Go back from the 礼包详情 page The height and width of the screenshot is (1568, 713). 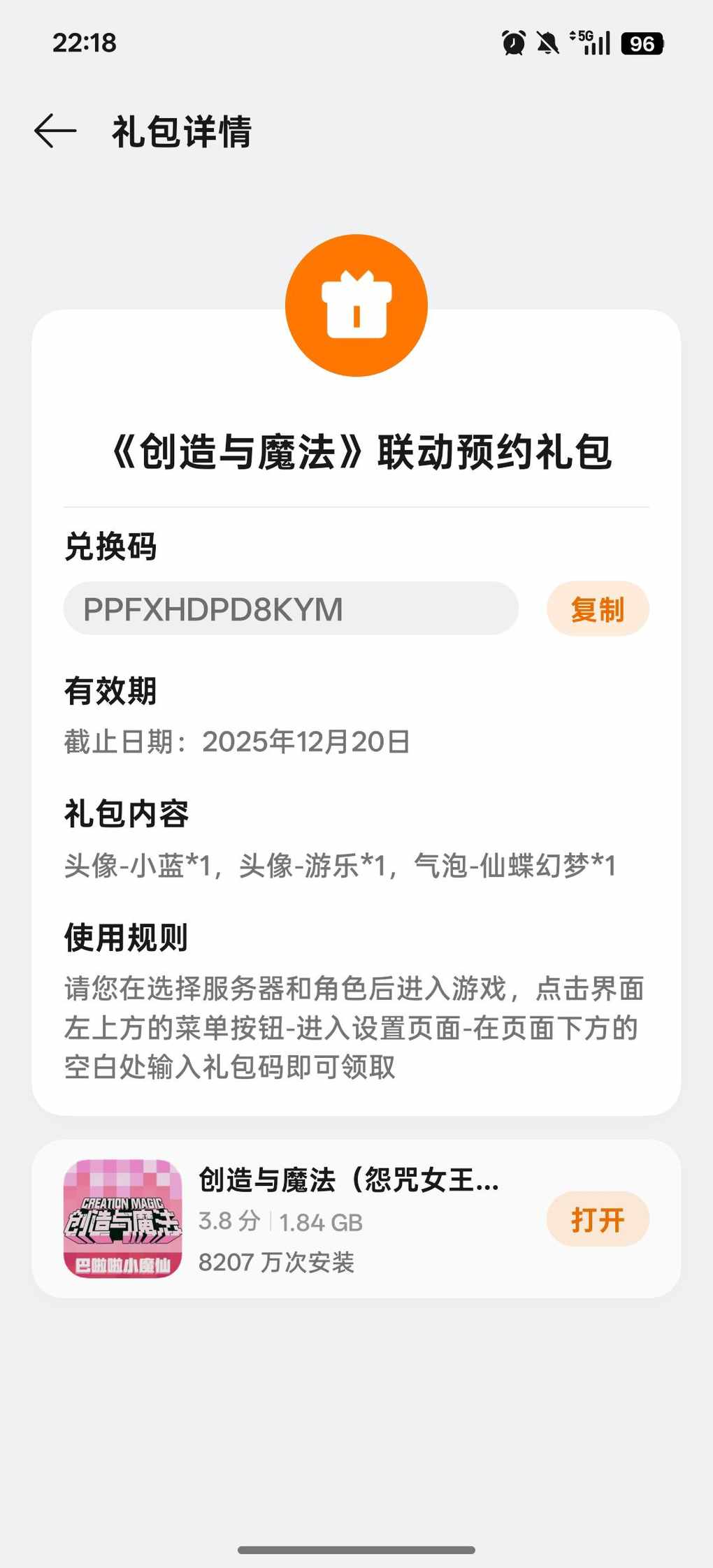(x=55, y=131)
